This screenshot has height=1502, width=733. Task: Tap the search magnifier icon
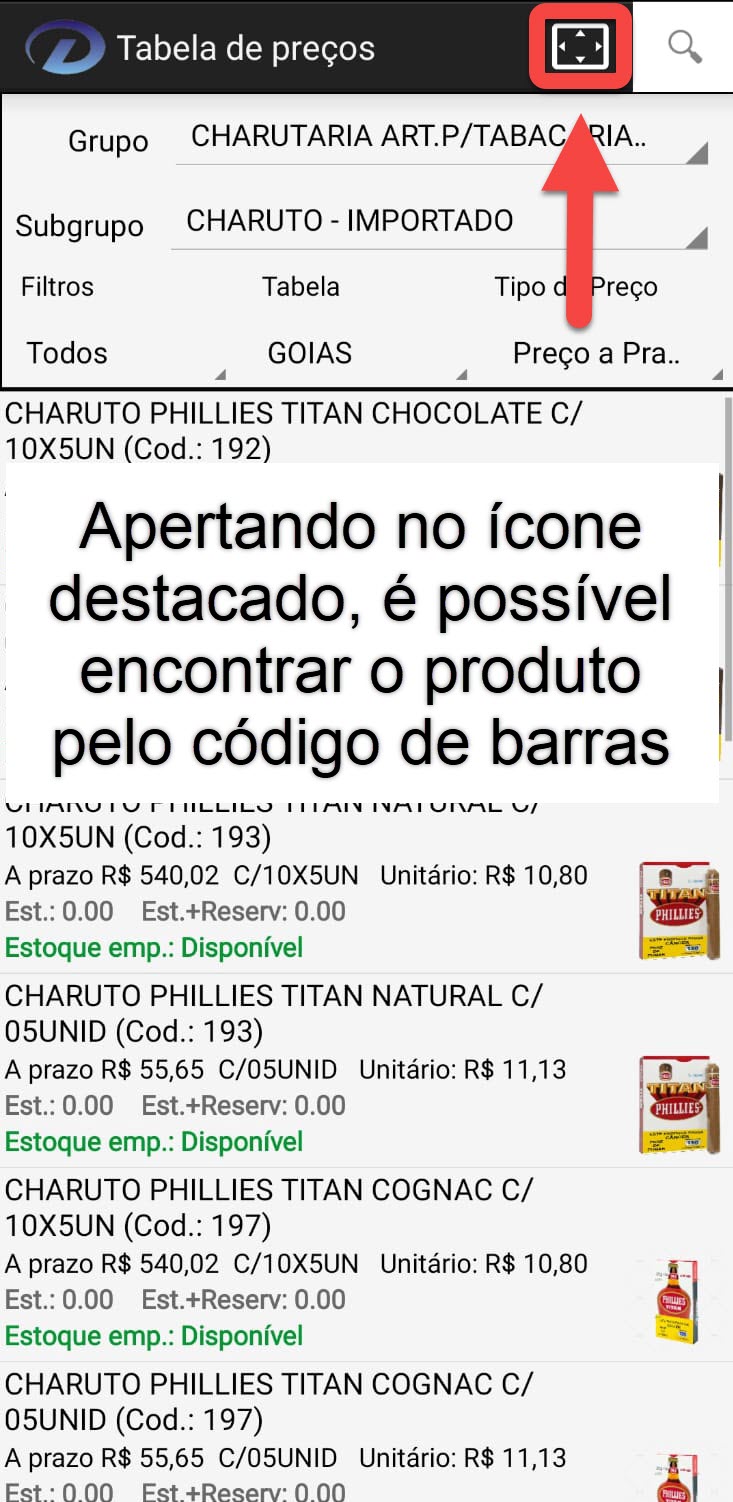tap(684, 47)
